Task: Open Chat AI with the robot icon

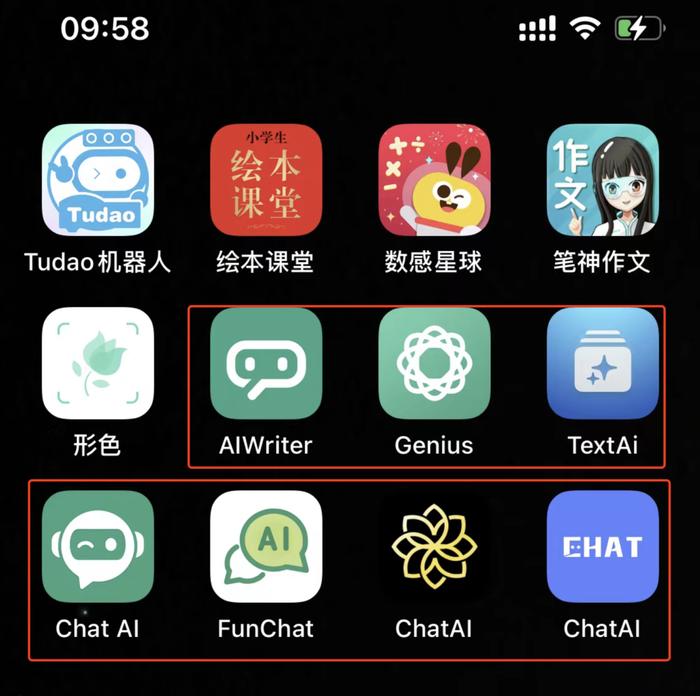Action: coord(98,546)
